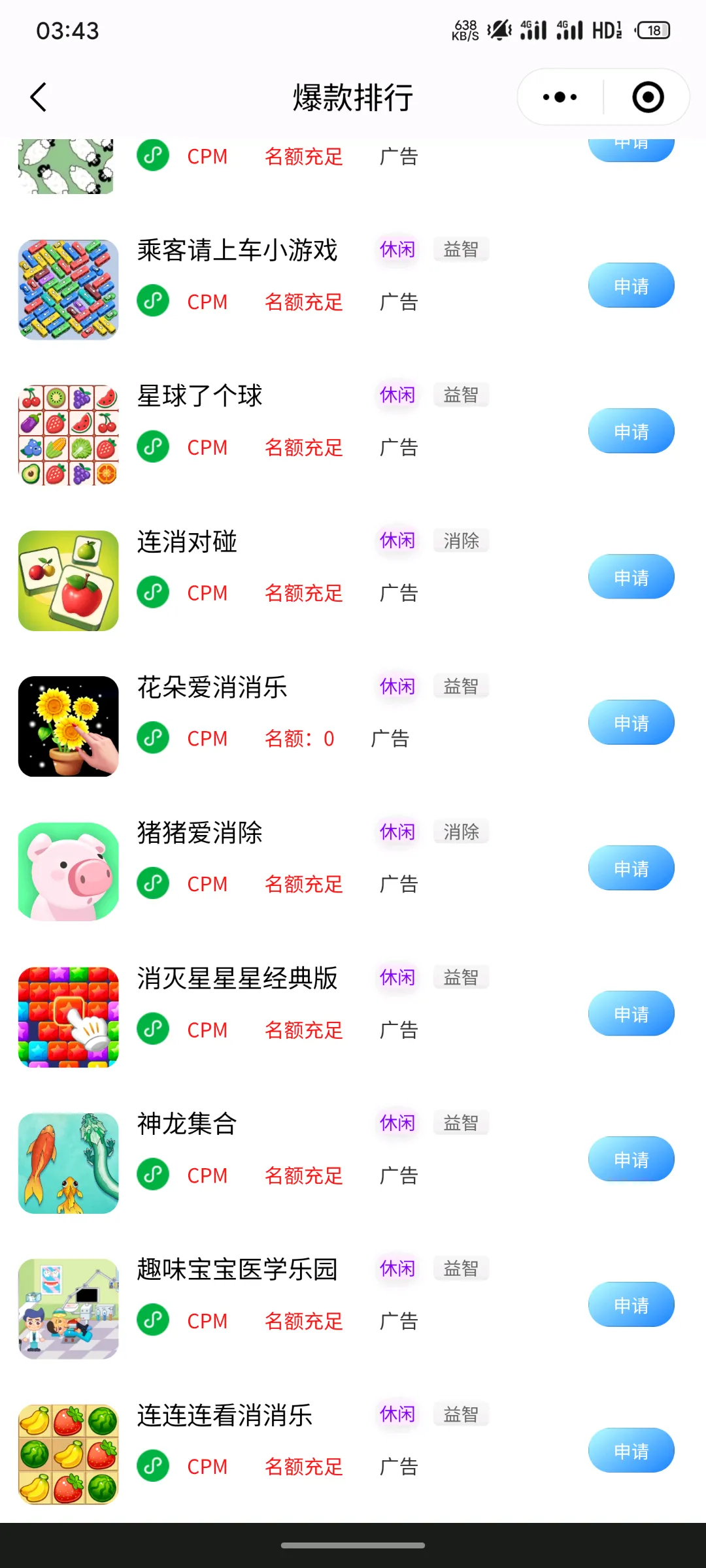Tap 申请 for 趣味宝宝医学乐园
The height and width of the screenshot is (1568, 706).
tap(630, 1304)
